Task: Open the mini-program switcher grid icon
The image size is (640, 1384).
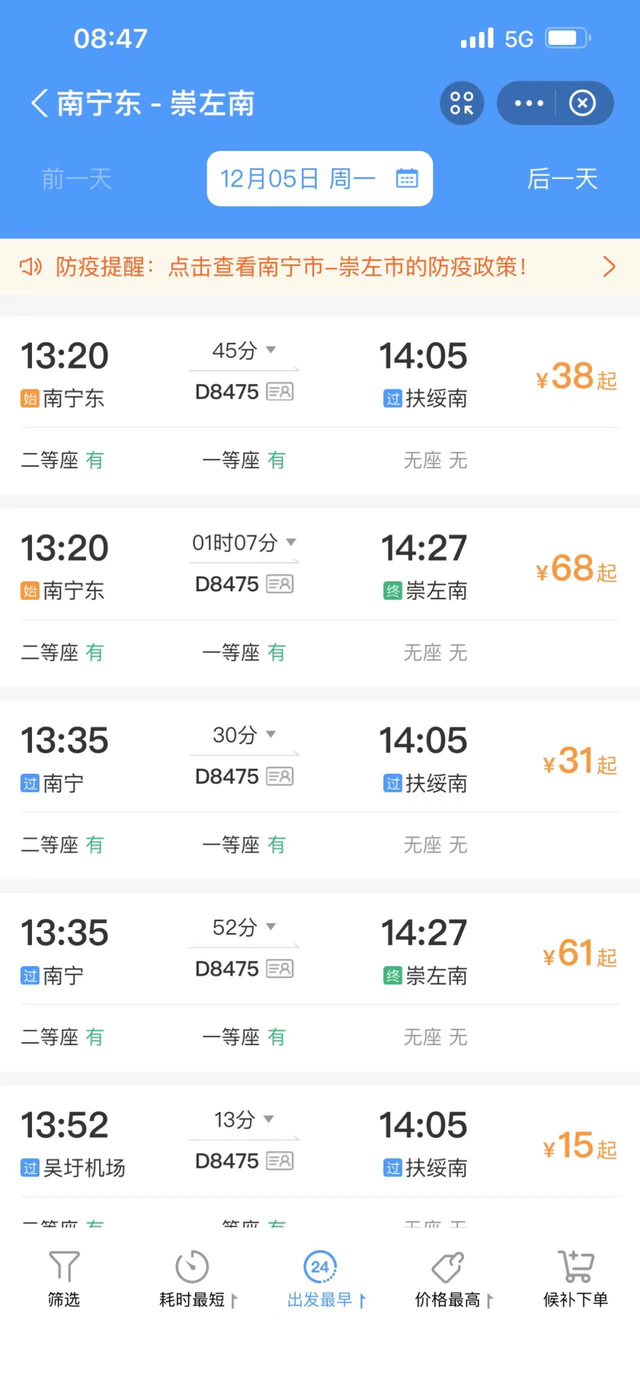Action: 462,103
